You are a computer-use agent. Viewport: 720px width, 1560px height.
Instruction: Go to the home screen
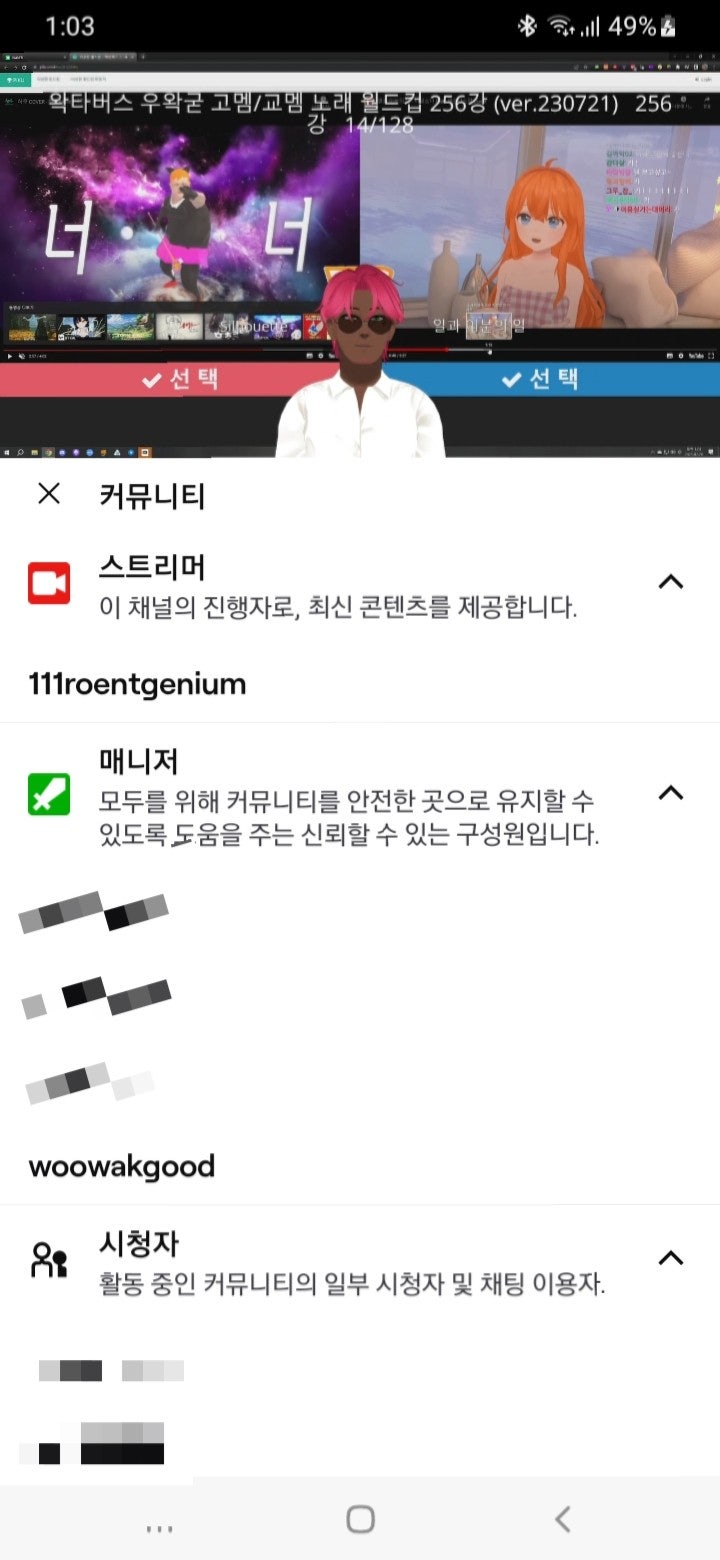(x=360, y=1519)
